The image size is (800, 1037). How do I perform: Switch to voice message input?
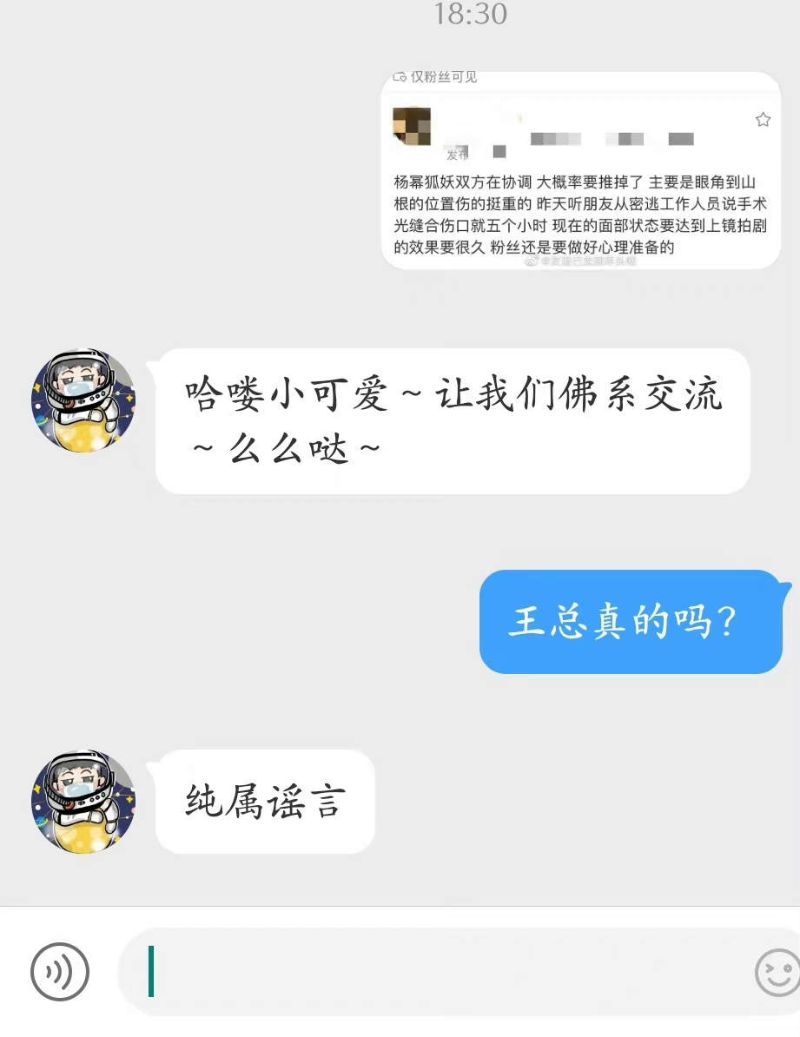pyautogui.click(x=60, y=971)
